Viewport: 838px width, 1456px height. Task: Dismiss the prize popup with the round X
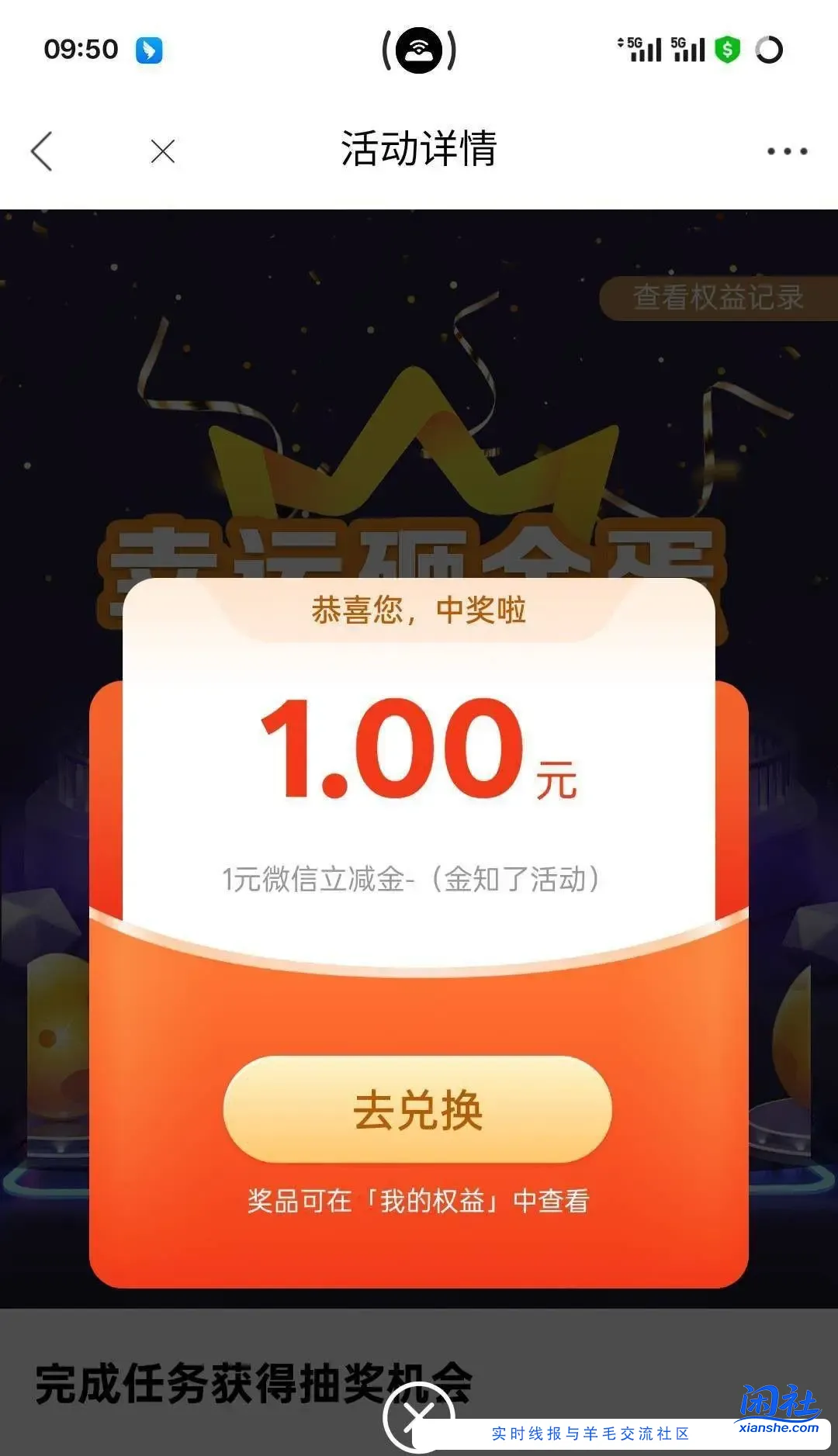tap(419, 1416)
